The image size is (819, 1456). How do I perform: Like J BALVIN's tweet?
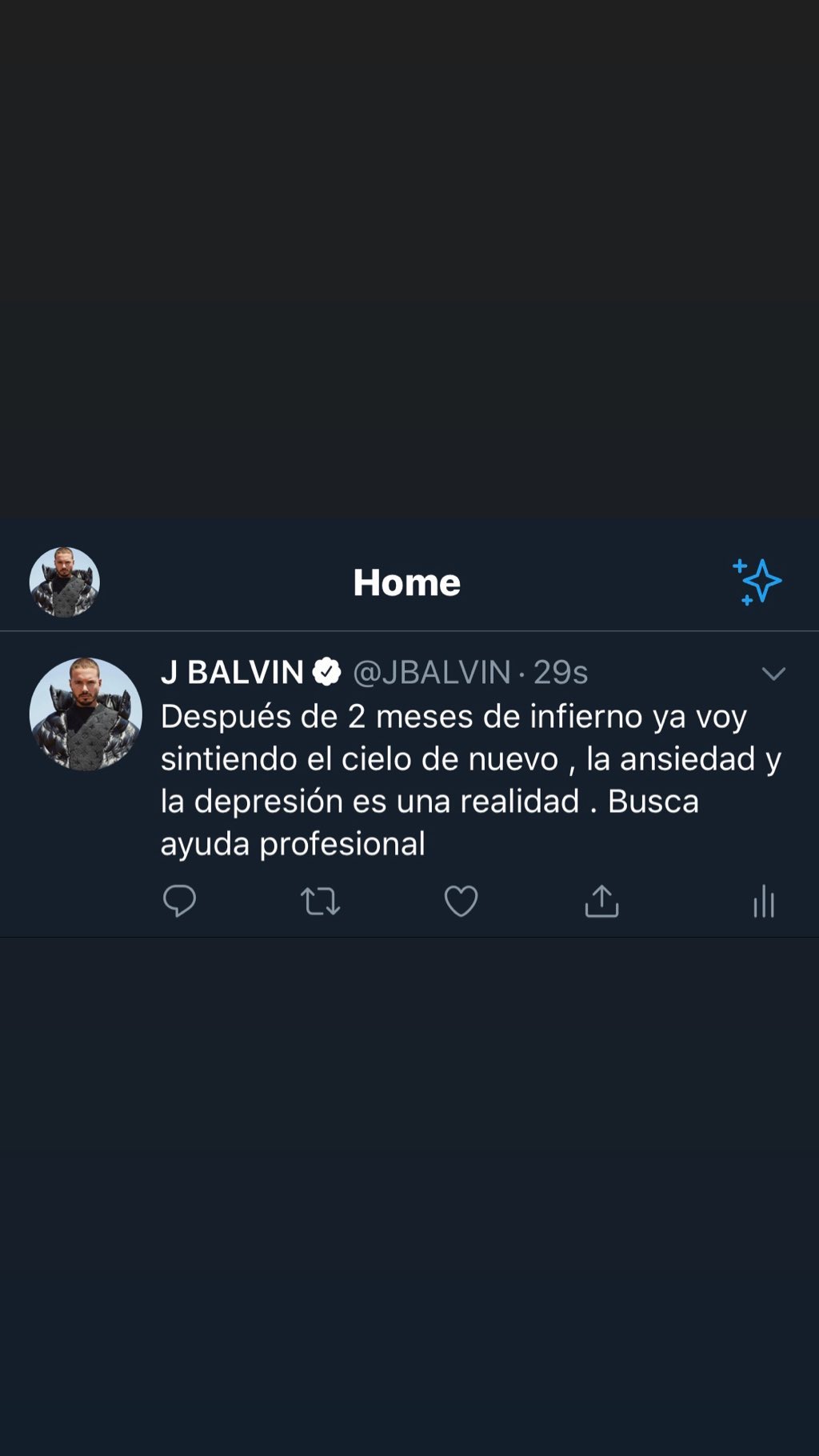[x=461, y=902]
